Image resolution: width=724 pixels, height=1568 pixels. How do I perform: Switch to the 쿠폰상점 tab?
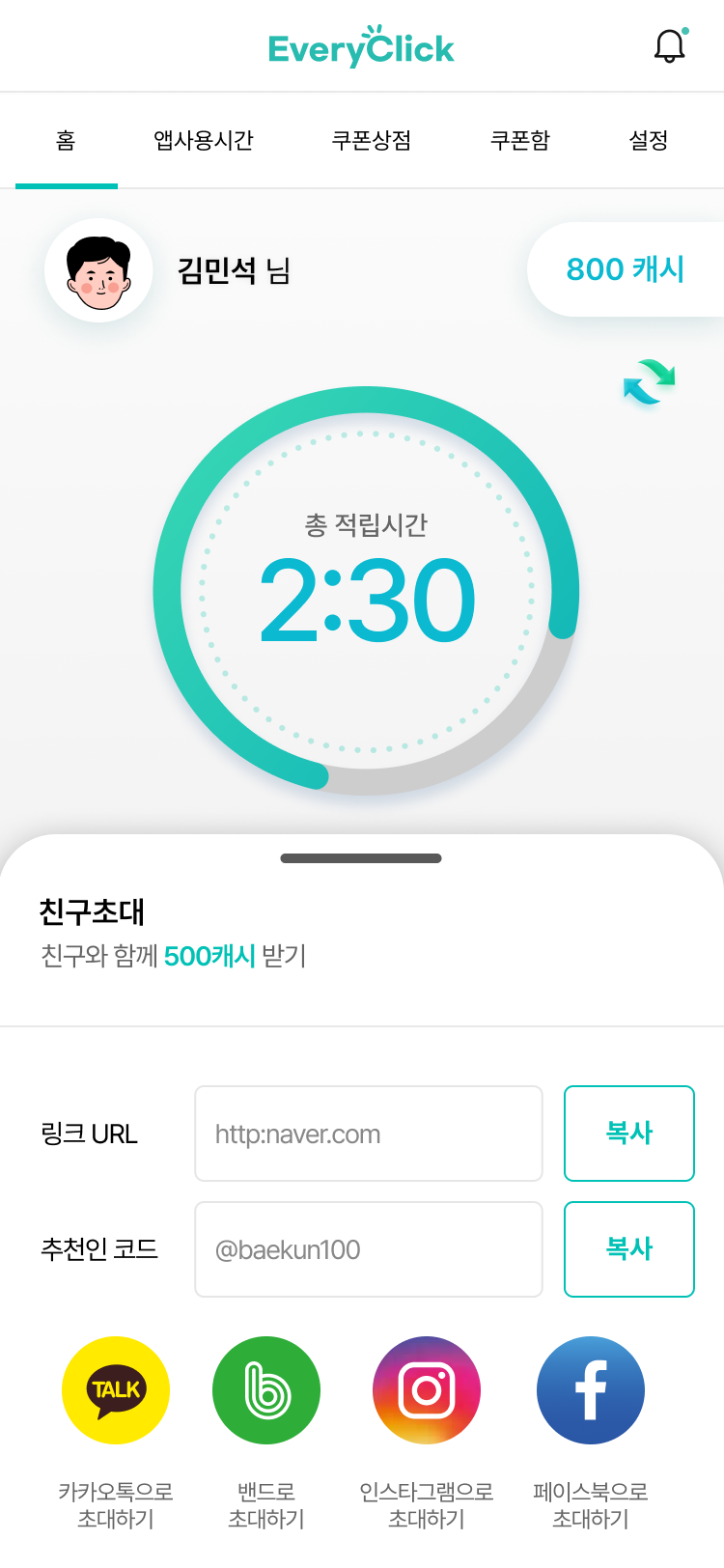click(372, 141)
